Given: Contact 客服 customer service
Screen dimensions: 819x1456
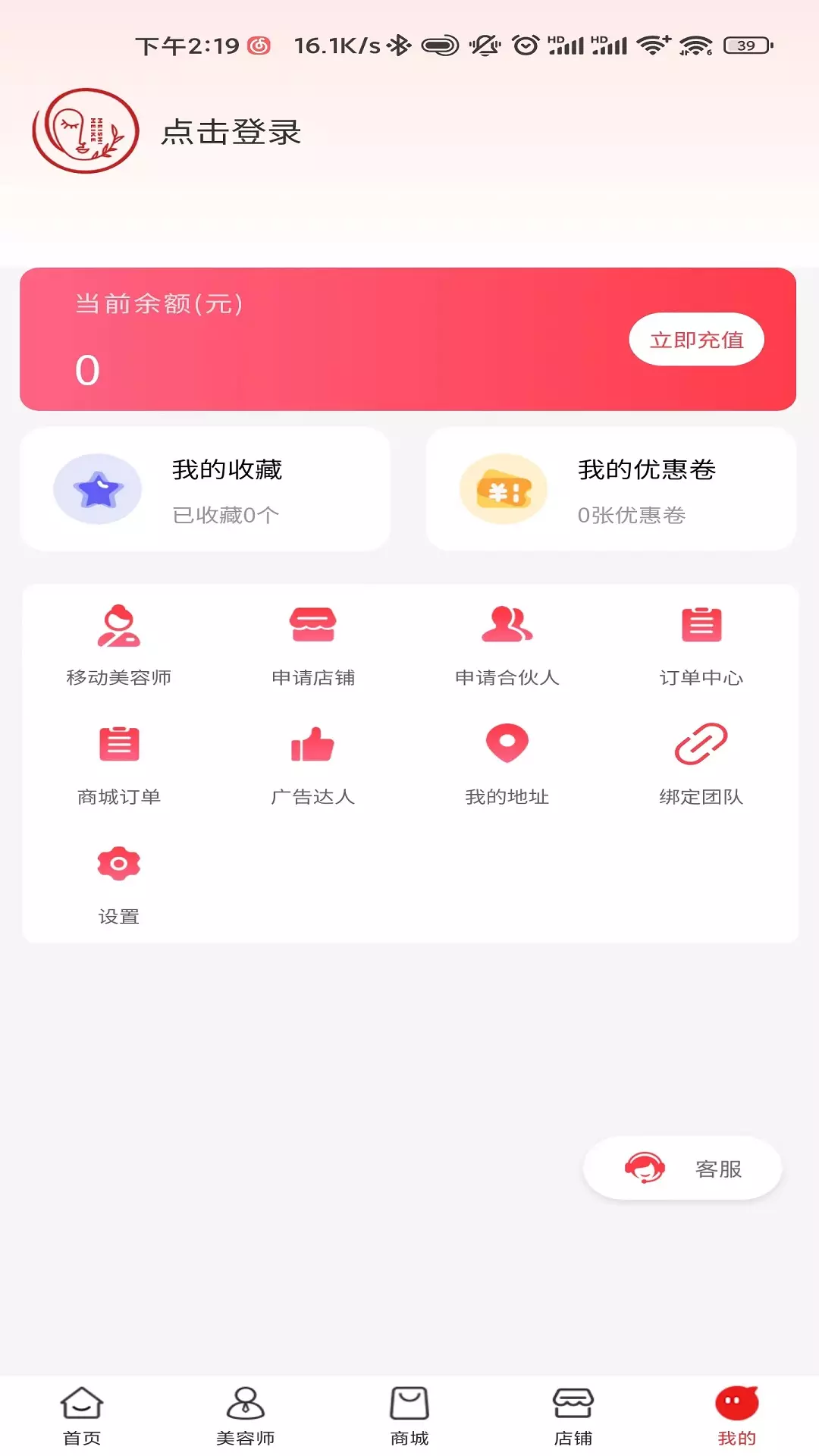Looking at the screenshot, I should pos(682,1168).
